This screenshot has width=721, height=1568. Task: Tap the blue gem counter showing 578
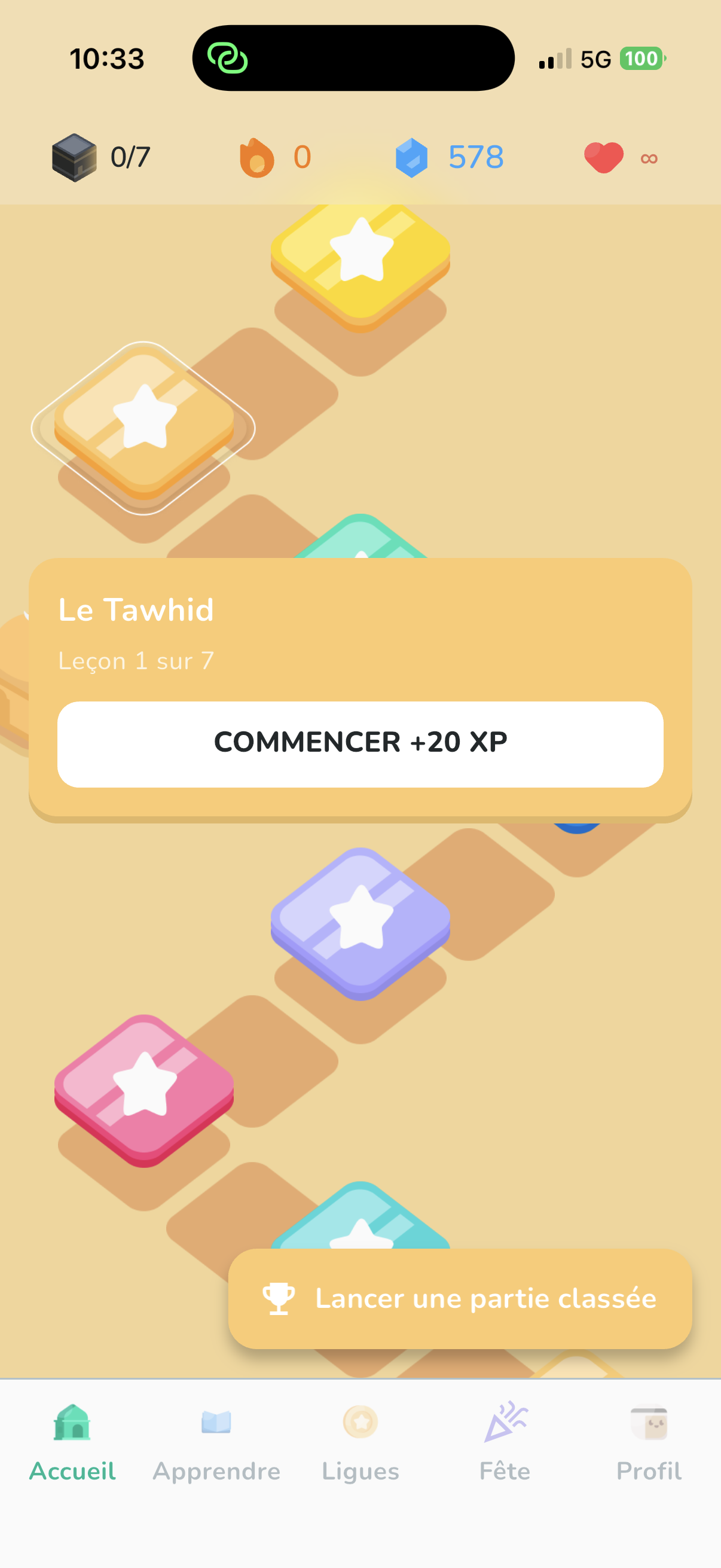pos(414,157)
